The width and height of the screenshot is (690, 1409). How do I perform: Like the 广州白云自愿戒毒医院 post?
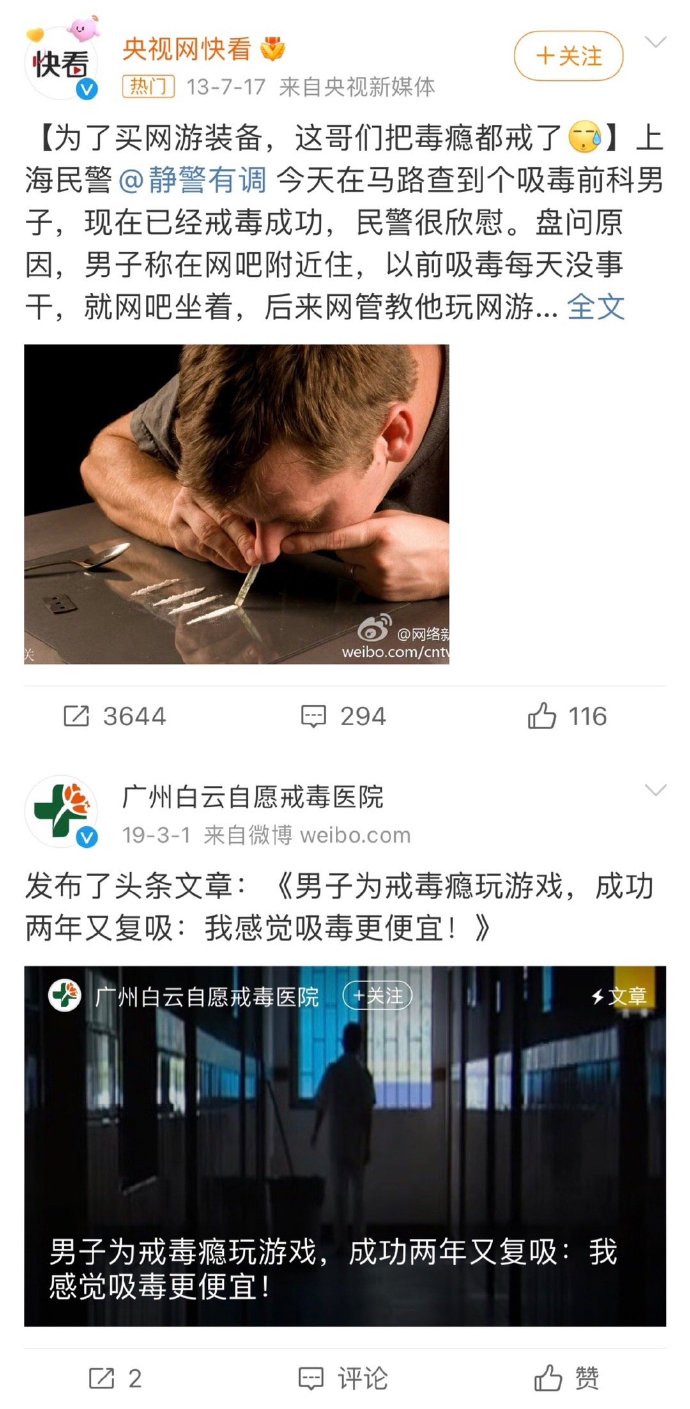point(567,1378)
